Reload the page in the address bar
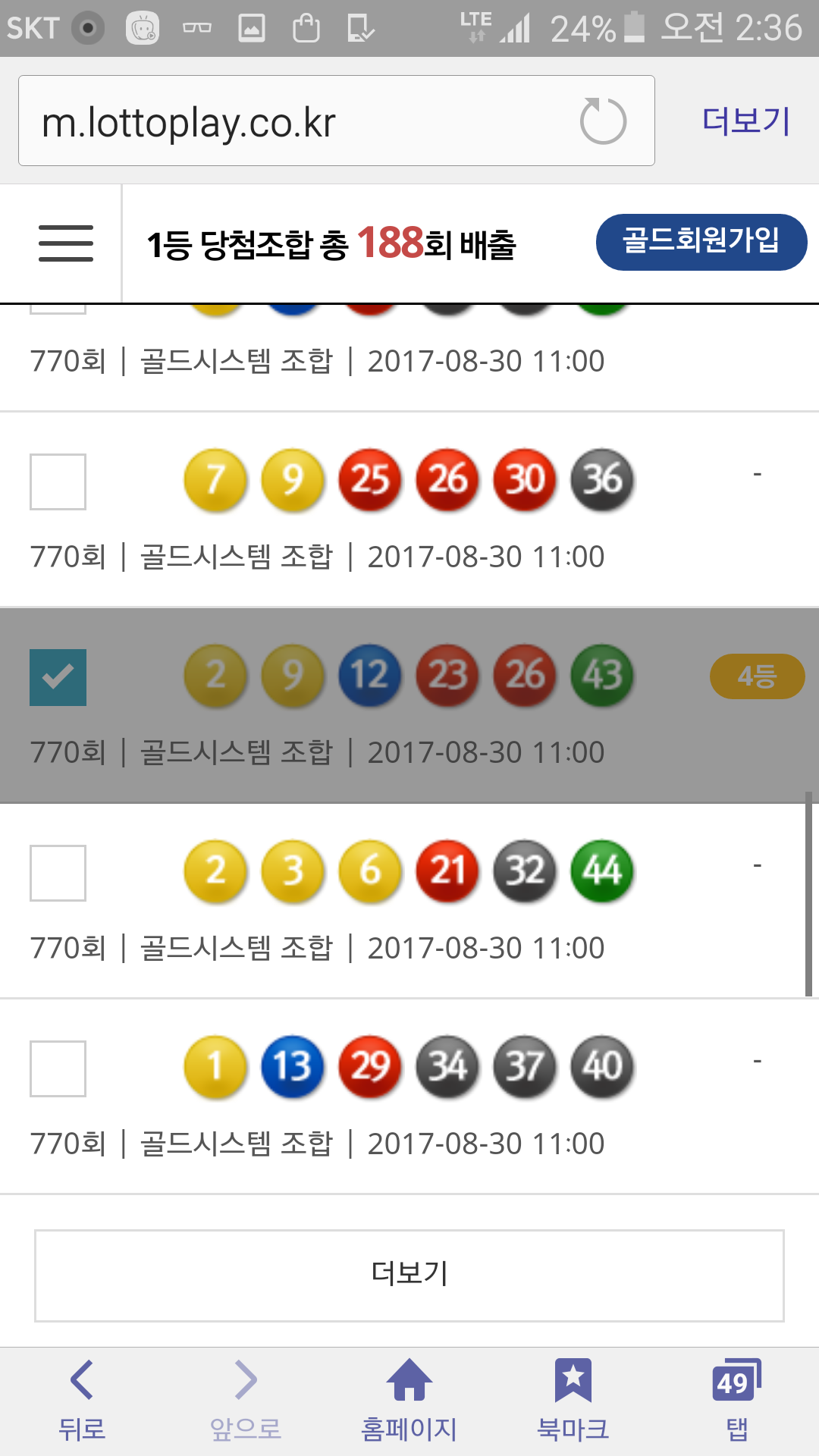 (603, 121)
